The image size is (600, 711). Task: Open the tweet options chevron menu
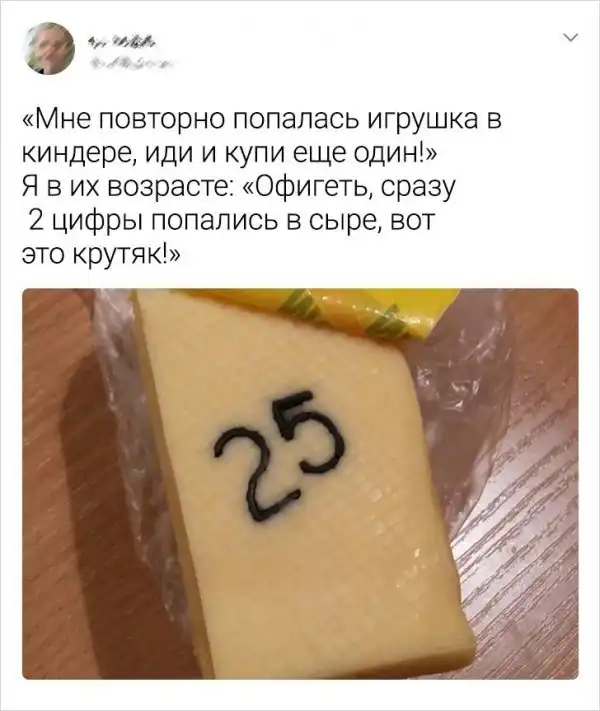pyautogui.click(x=571, y=39)
